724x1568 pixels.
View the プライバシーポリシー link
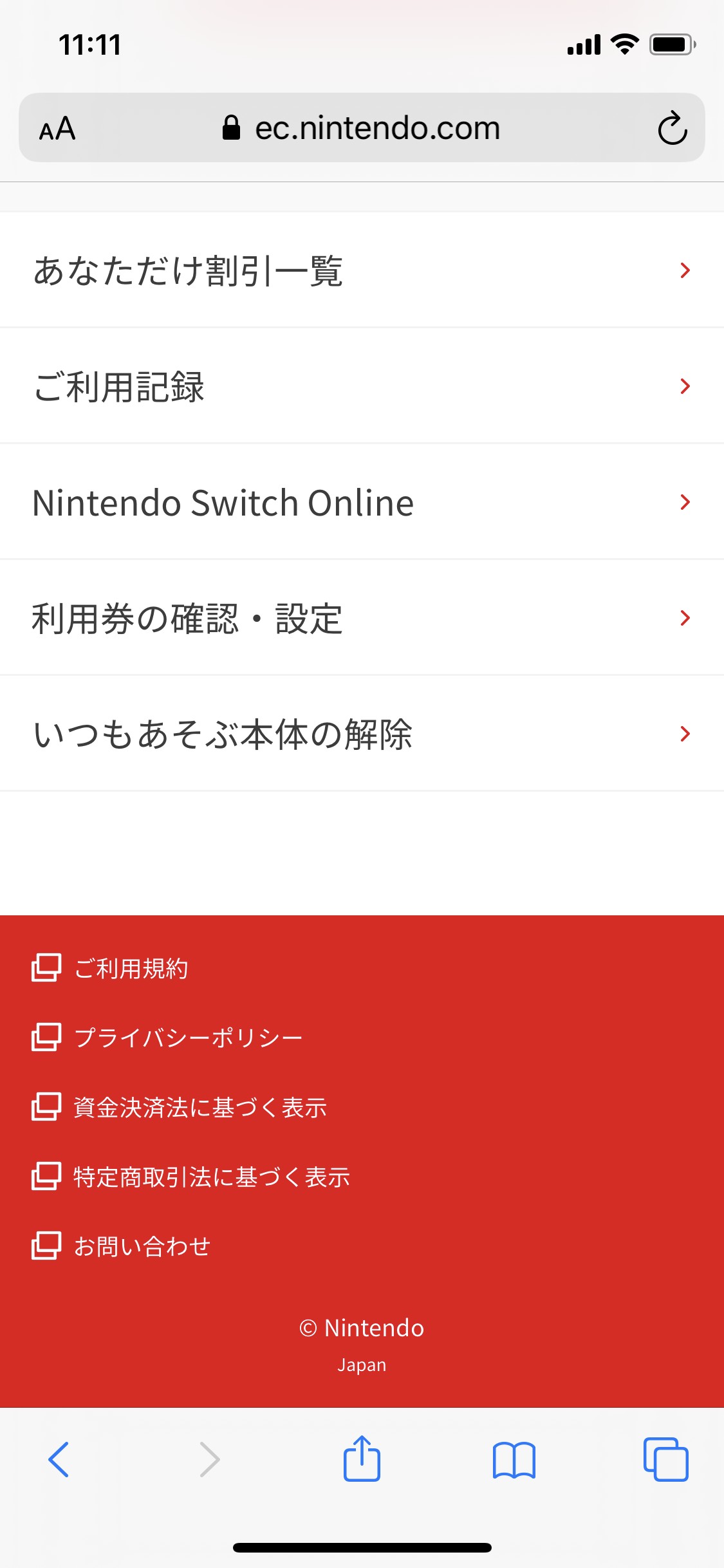point(188,1038)
